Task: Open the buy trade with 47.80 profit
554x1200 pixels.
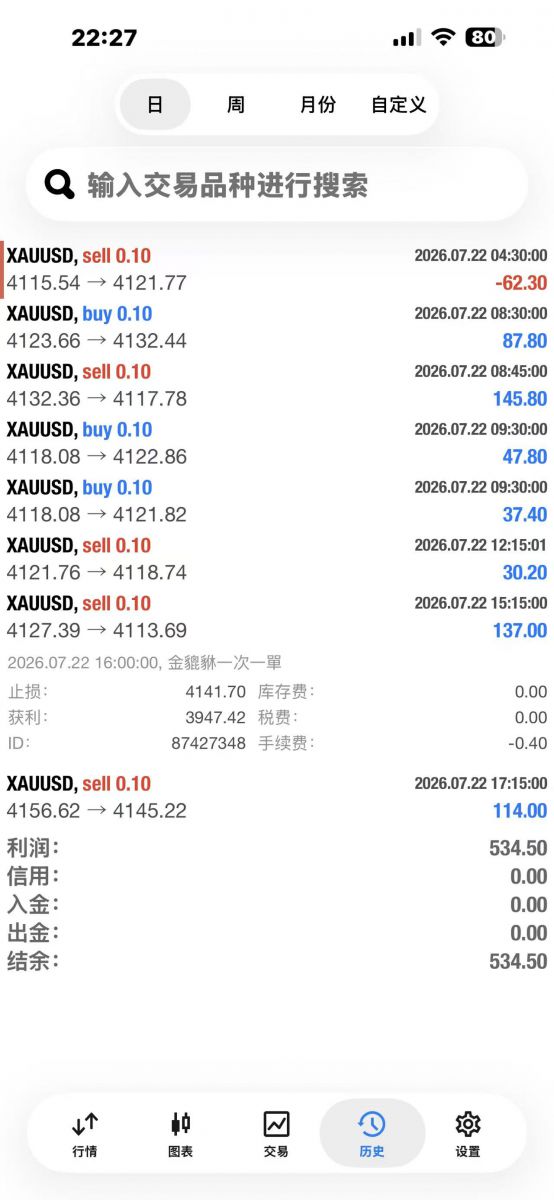Action: tap(277, 443)
